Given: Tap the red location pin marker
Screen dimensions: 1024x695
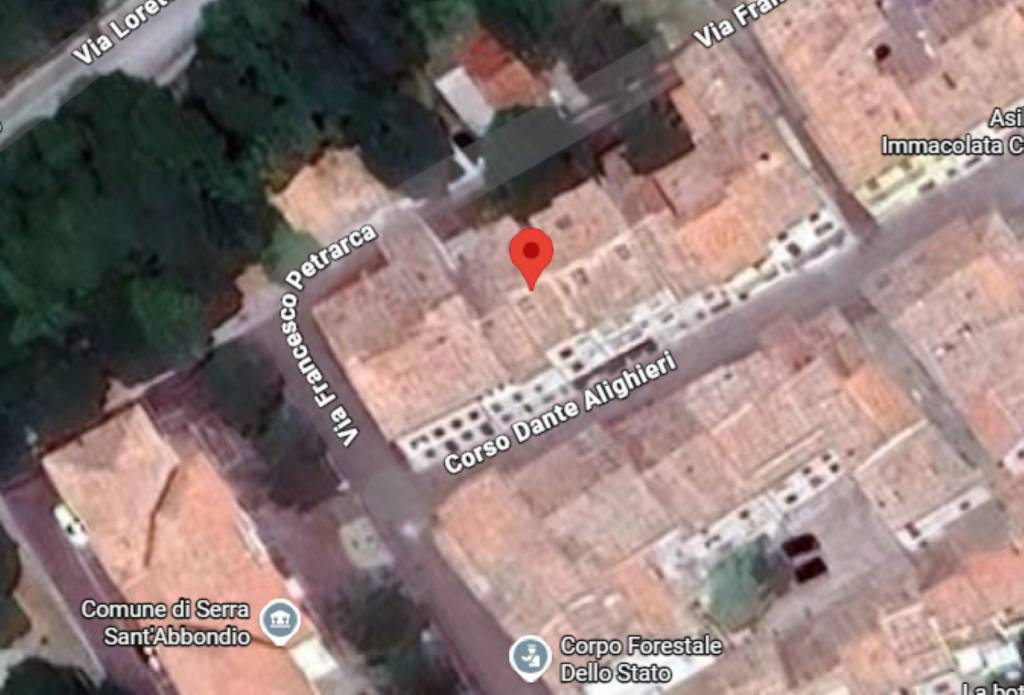Looking at the screenshot, I should 531,253.
